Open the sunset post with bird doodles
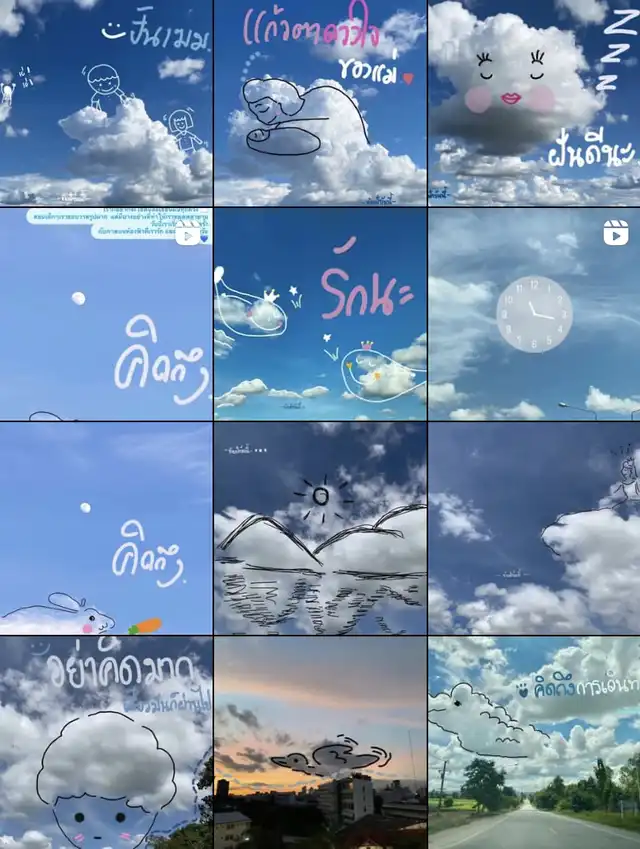 pyautogui.click(x=320, y=743)
